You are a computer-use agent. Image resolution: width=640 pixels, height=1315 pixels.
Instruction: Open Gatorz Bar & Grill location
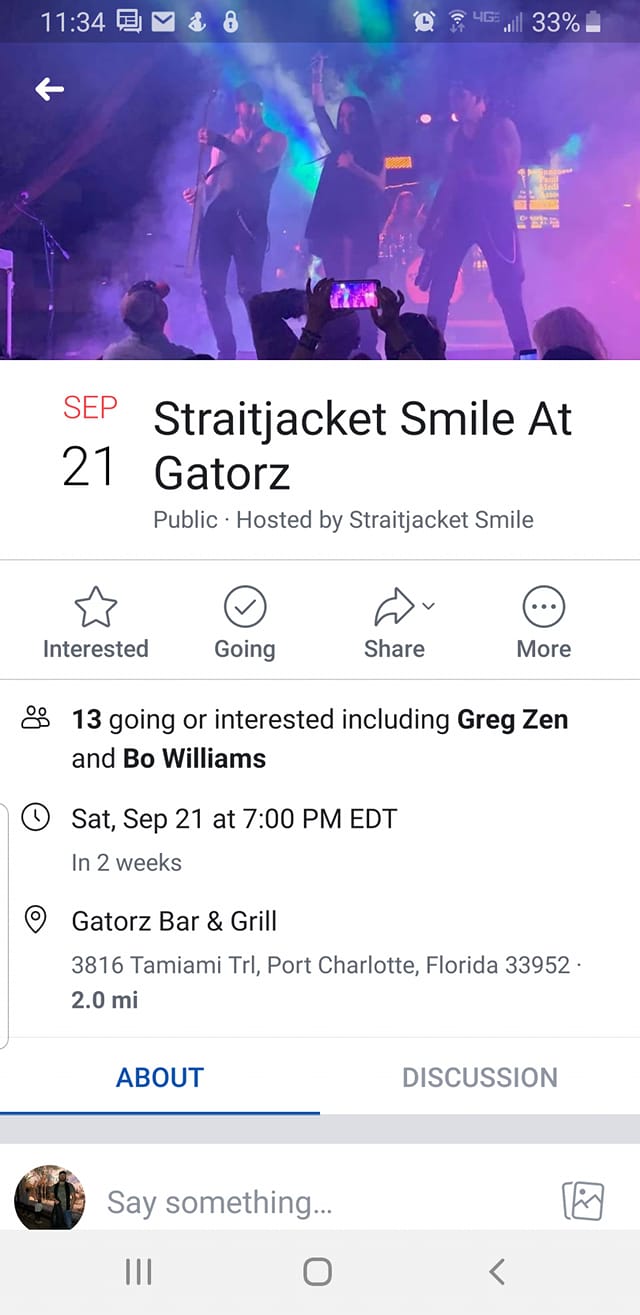tap(174, 921)
